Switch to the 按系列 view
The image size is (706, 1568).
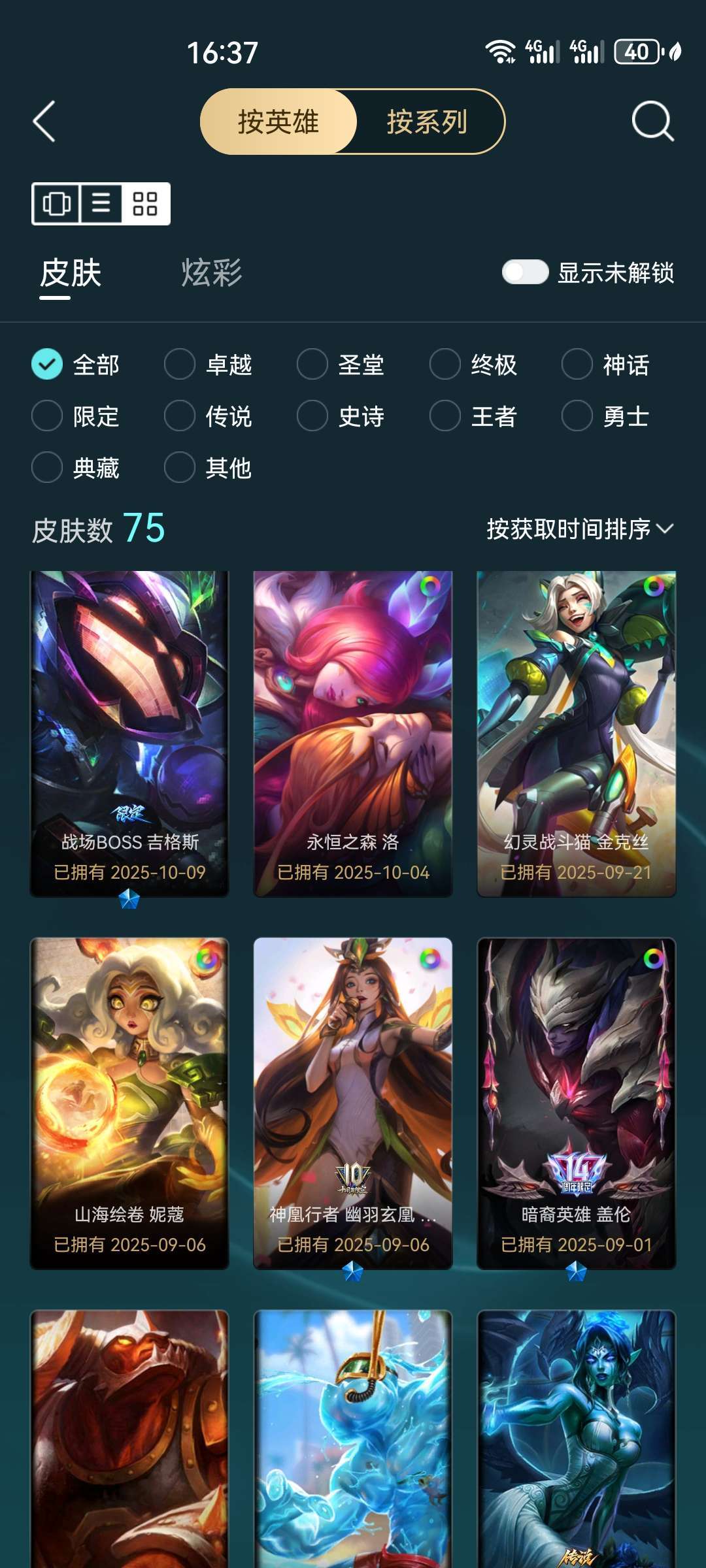427,122
